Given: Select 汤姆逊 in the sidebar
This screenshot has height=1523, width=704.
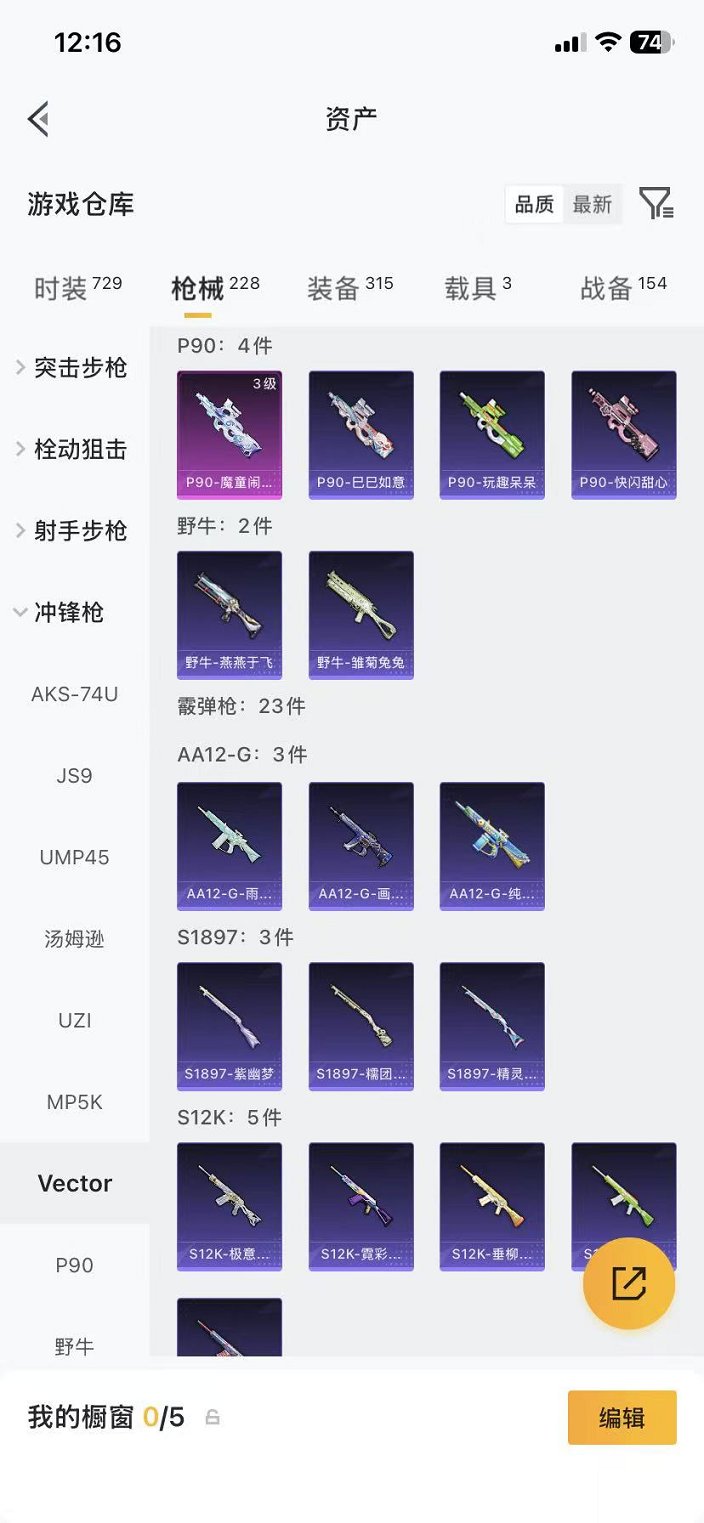Looking at the screenshot, I should coord(75,939).
